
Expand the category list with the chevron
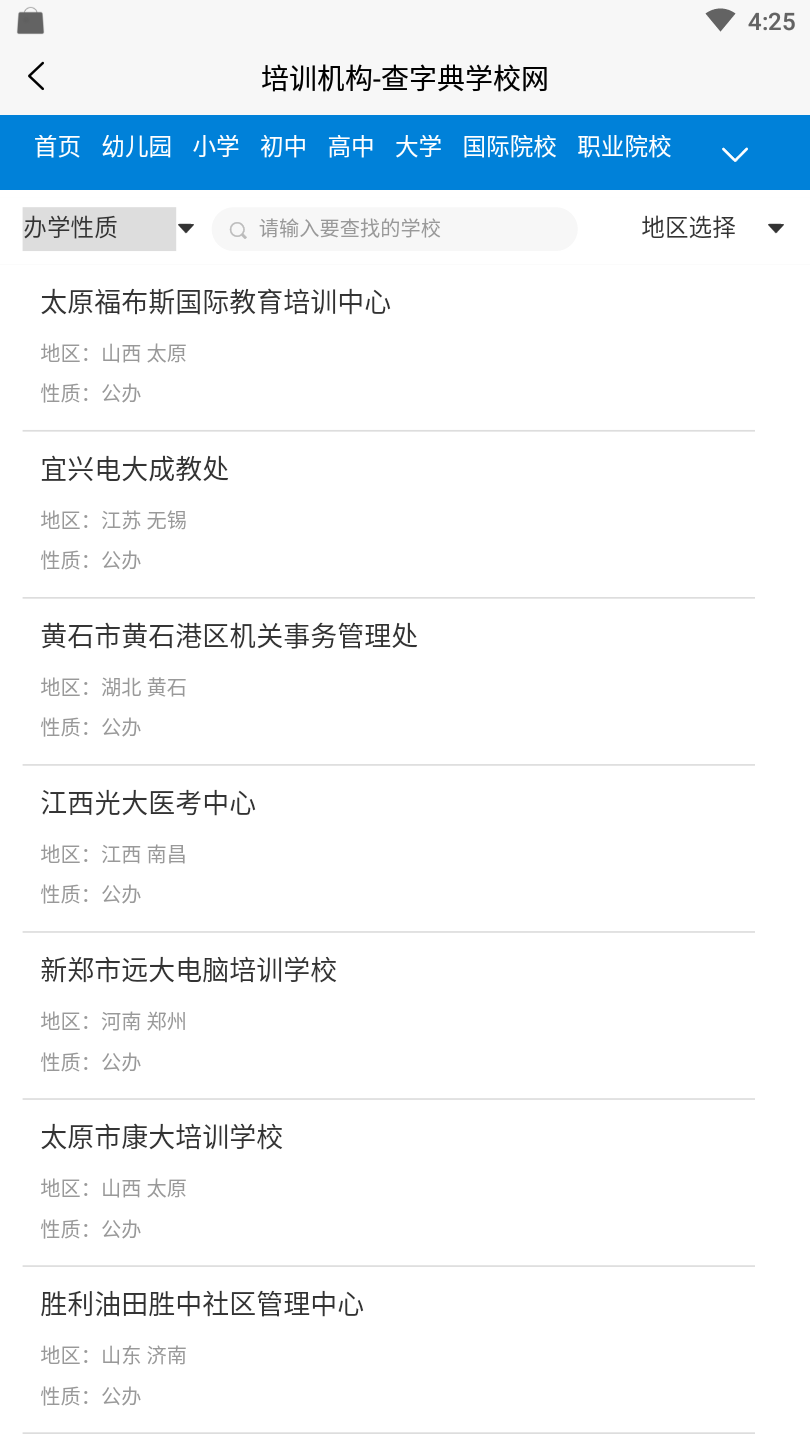click(735, 154)
